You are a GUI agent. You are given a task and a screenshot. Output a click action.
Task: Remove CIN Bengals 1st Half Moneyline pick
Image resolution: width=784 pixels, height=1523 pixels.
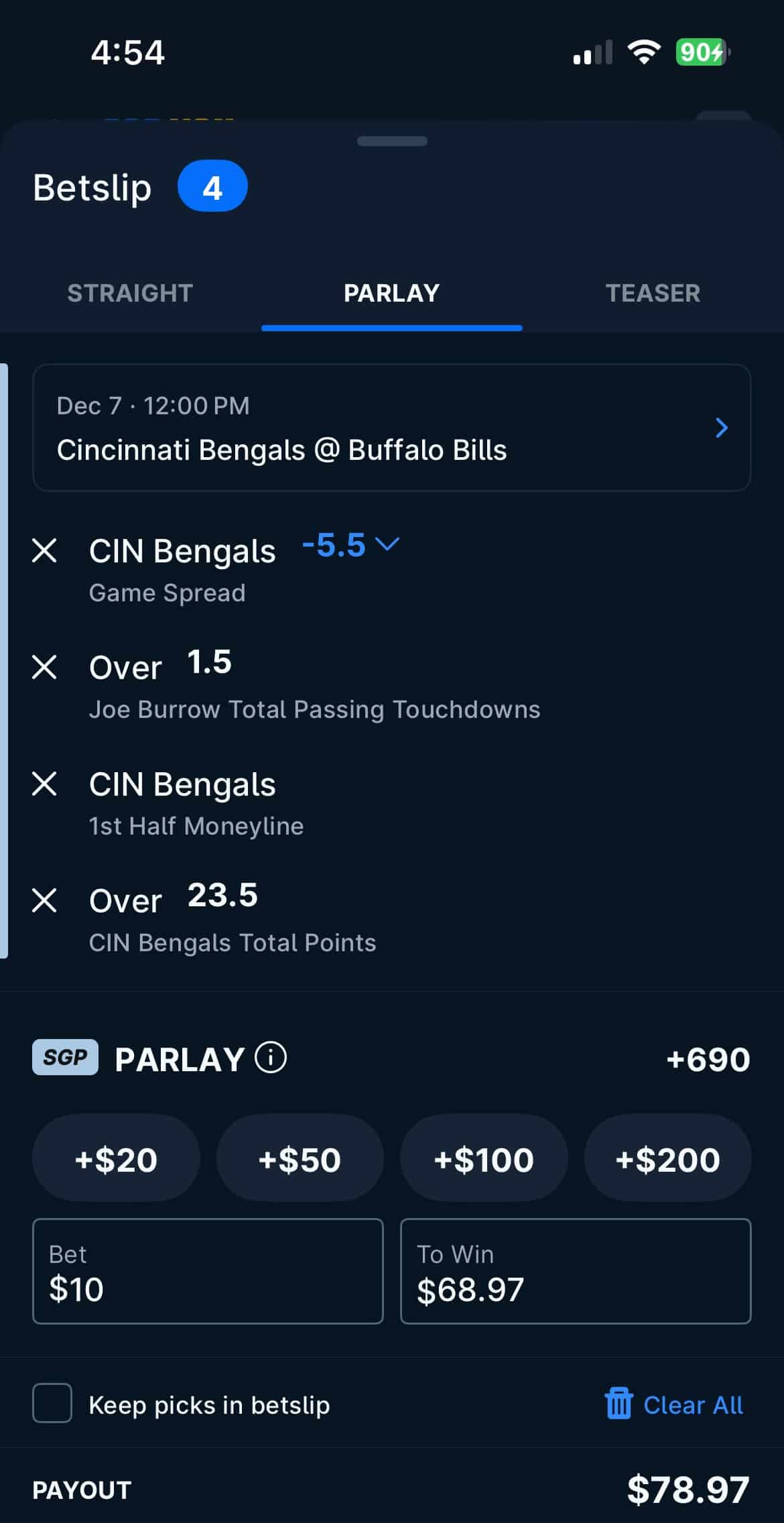tap(44, 784)
